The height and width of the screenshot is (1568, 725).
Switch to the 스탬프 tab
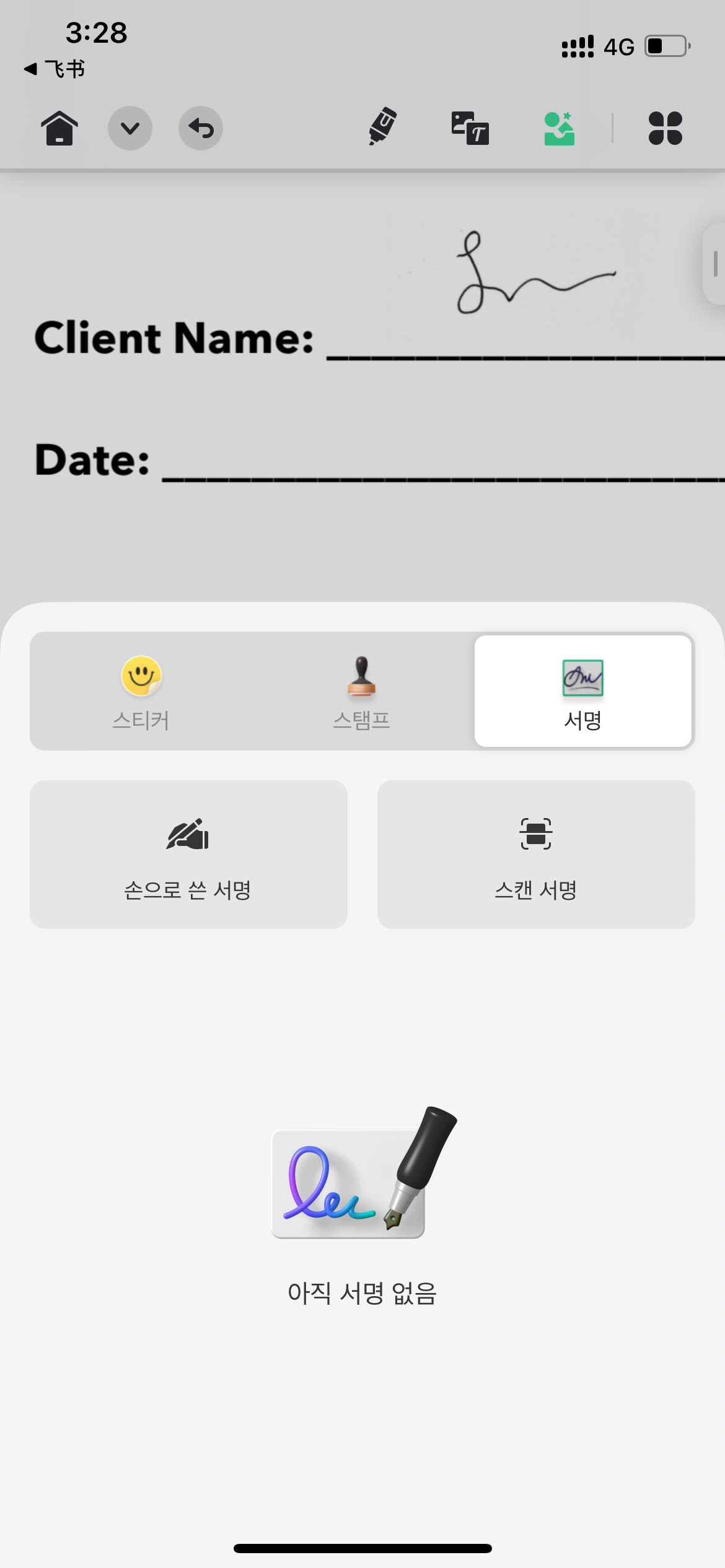point(361,692)
